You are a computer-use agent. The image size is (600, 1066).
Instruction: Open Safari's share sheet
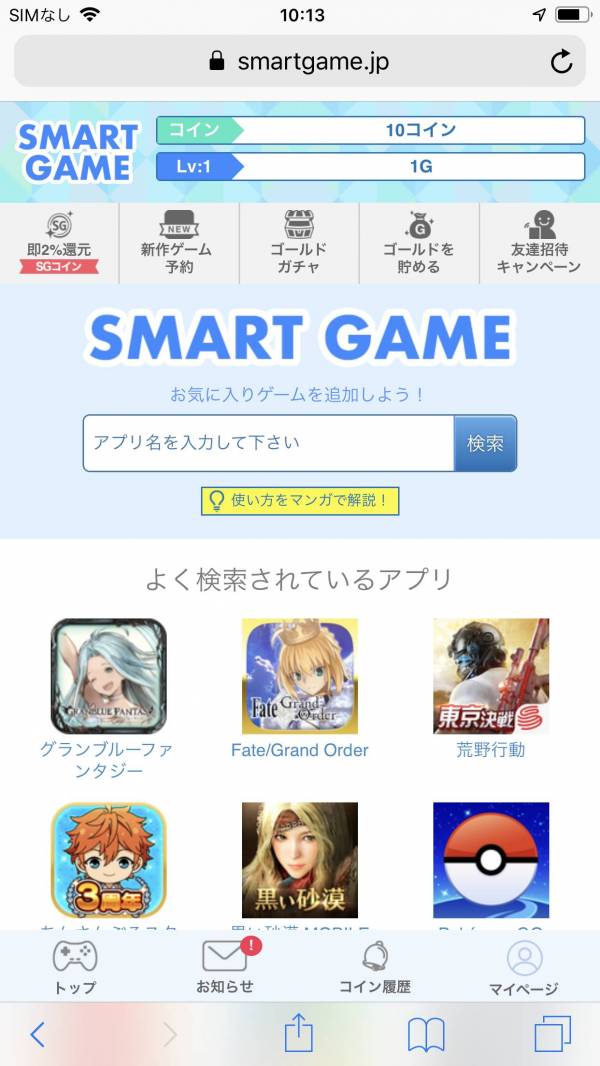pos(299,1034)
